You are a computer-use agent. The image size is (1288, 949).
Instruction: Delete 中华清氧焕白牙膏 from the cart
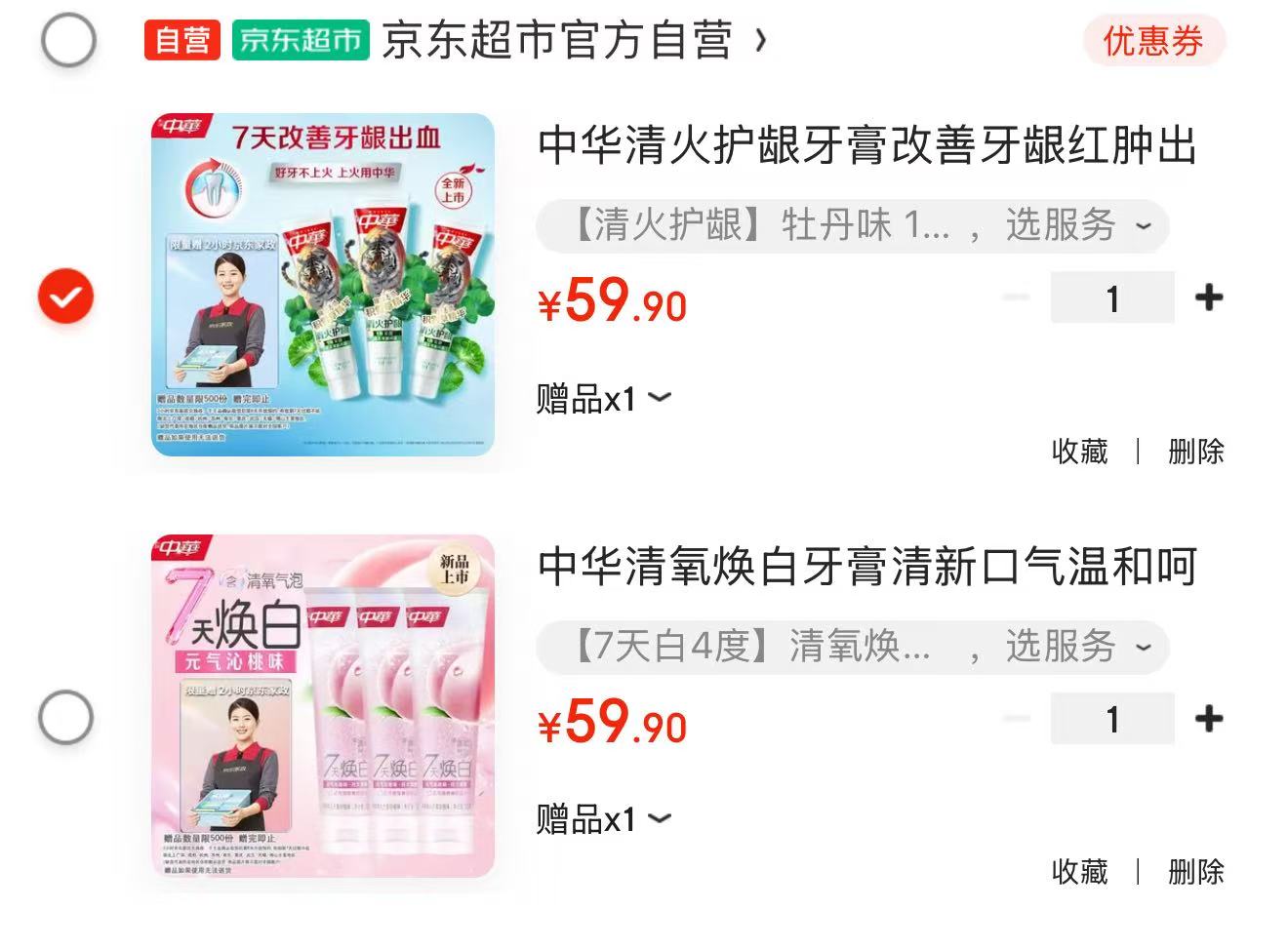point(1195,872)
